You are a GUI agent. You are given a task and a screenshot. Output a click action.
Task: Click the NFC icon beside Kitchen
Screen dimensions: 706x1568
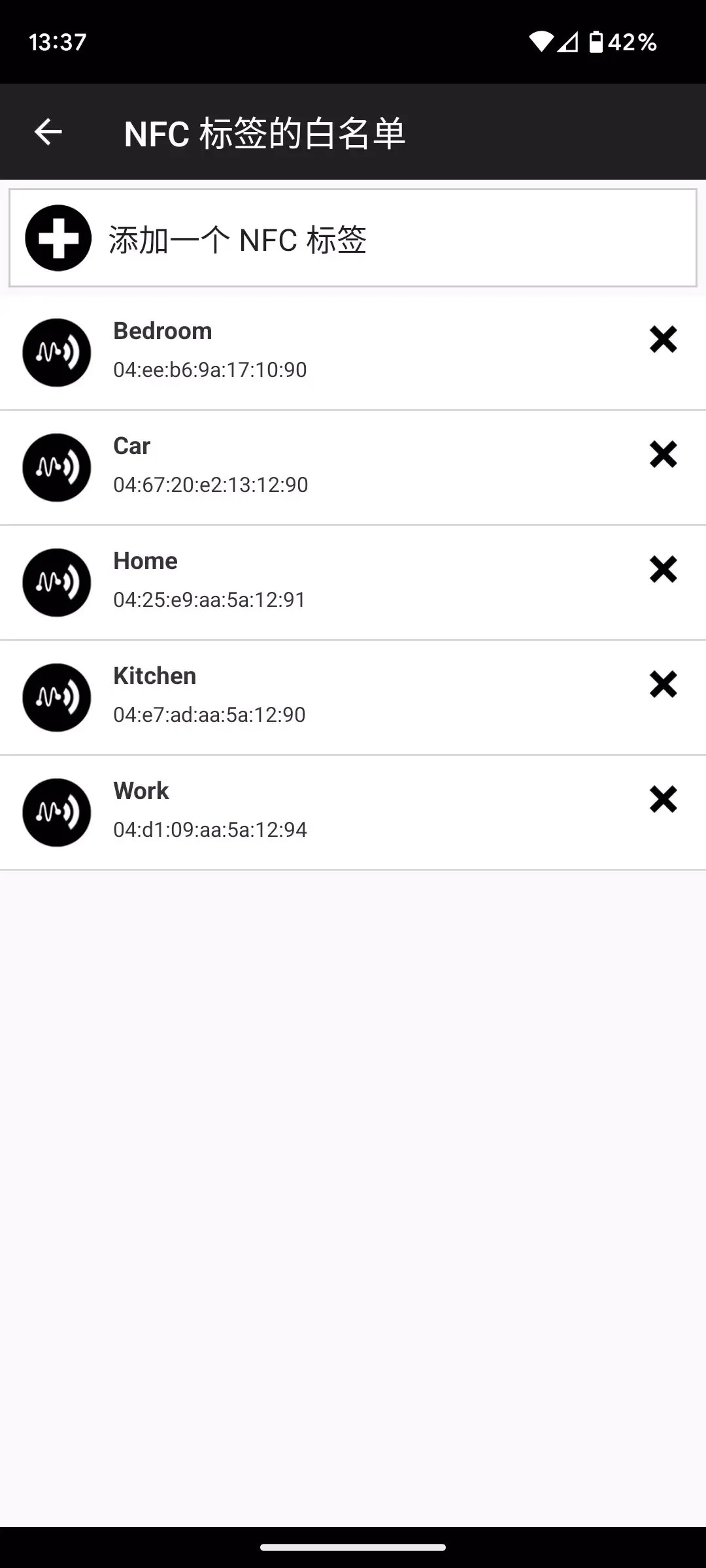click(x=56, y=697)
